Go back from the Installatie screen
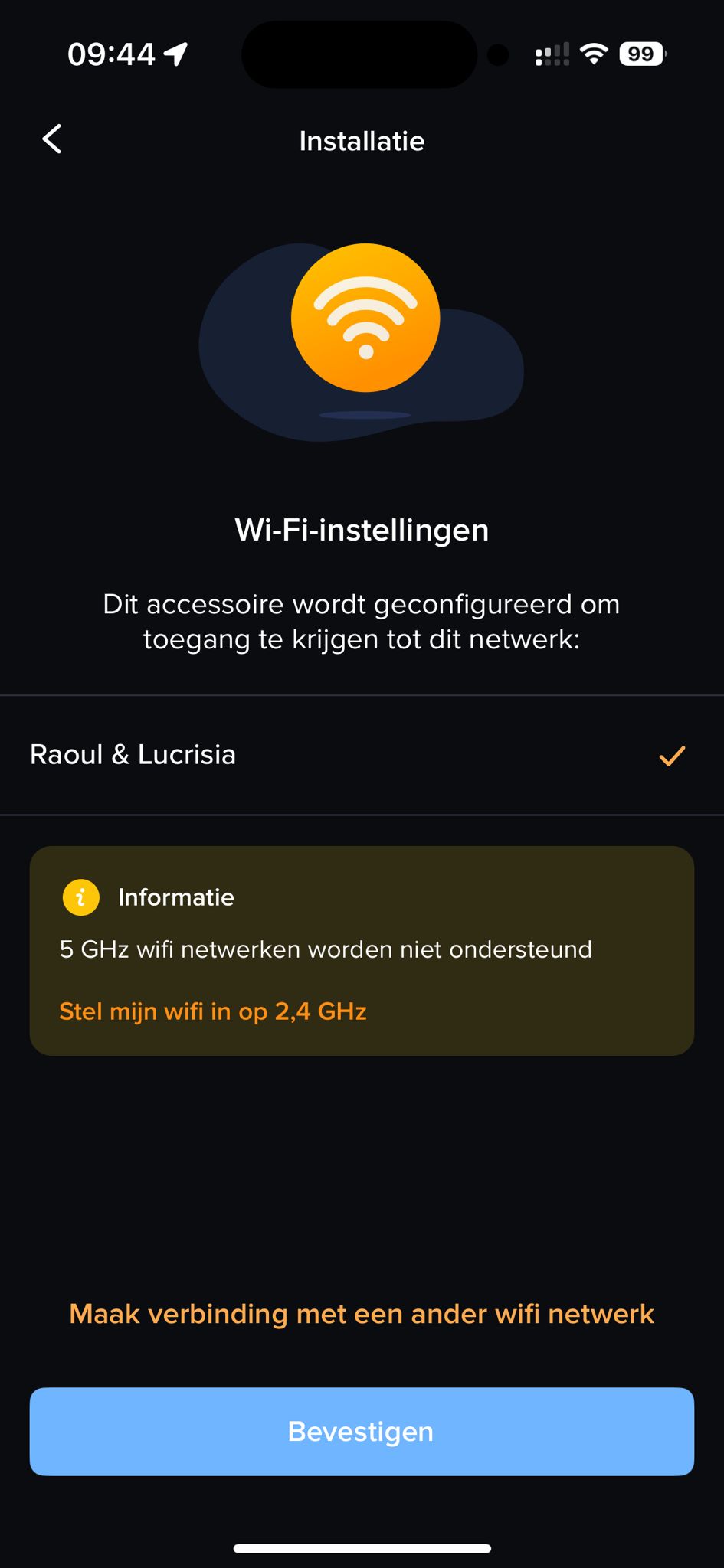This screenshot has height=1568, width=724. pos(52,139)
